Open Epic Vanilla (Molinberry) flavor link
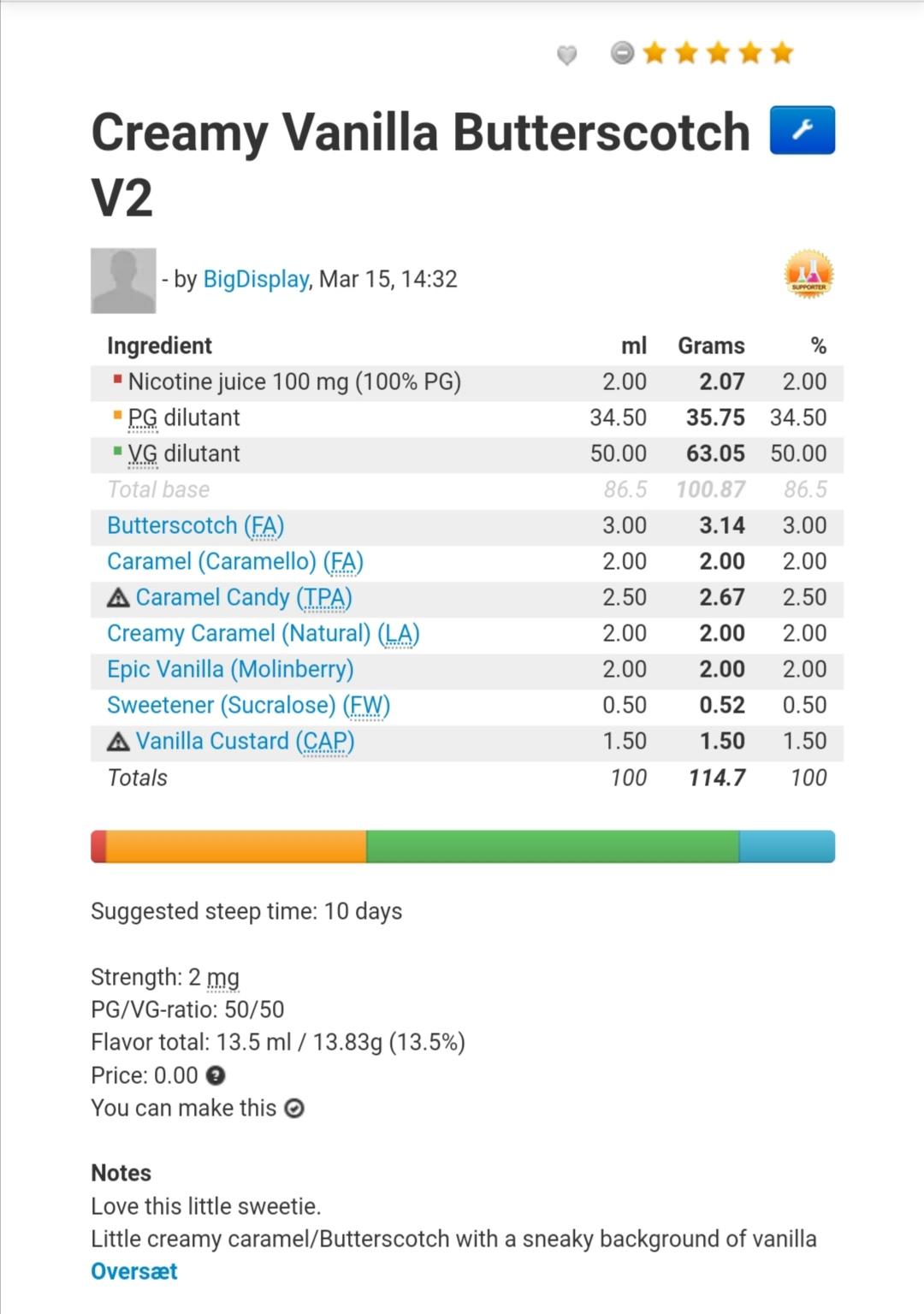The image size is (924, 1314). click(x=229, y=669)
